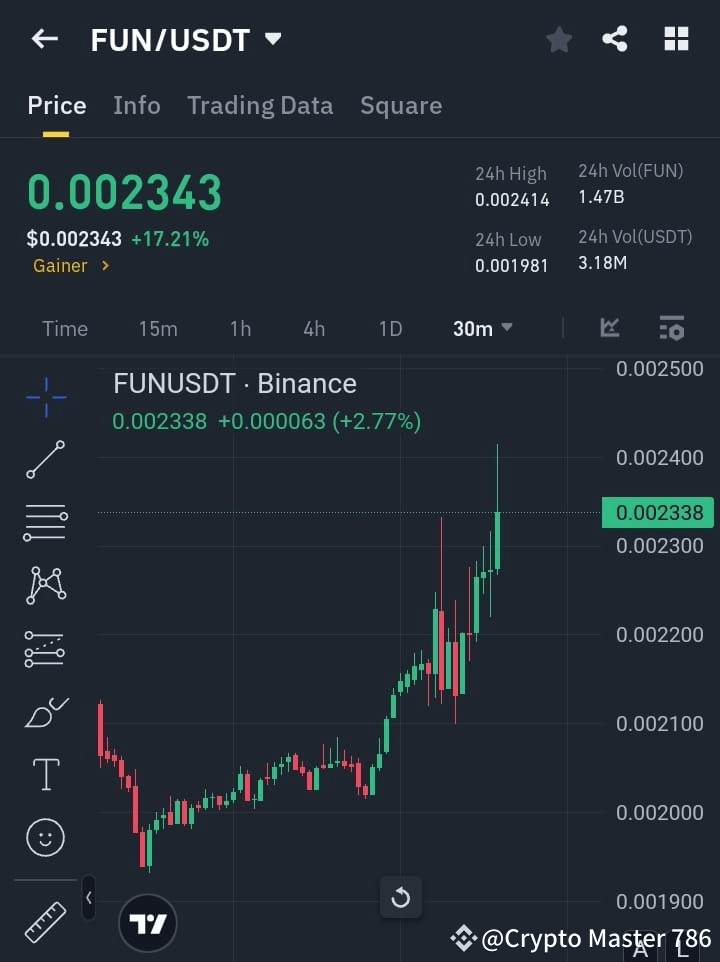Share the FUN/USDT chart
The width and height of the screenshot is (720, 962).
616,39
